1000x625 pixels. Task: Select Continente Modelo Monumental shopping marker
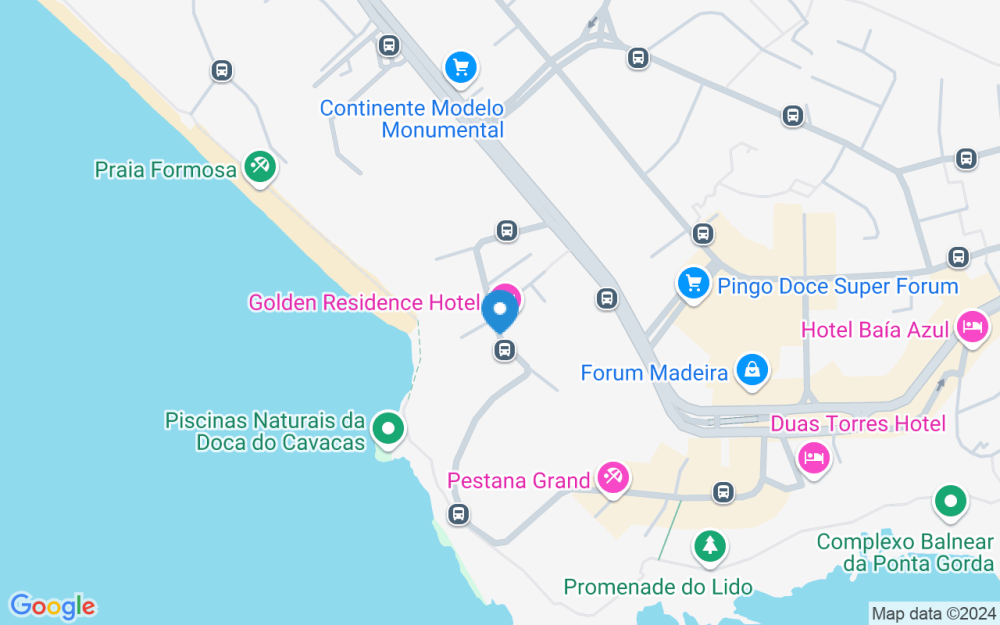point(460,68)
